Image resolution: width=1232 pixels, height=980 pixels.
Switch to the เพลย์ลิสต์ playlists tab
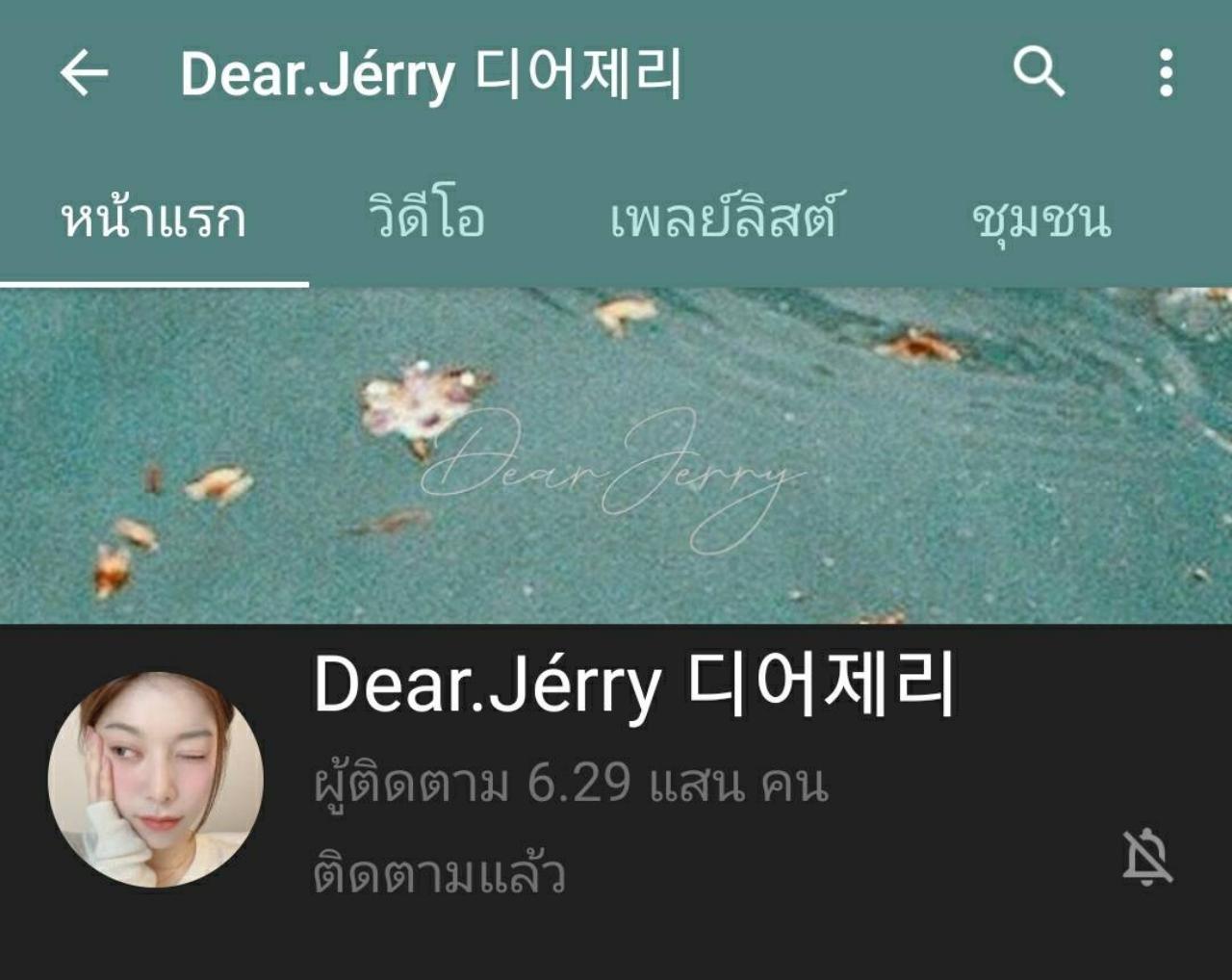tap(722, 218)
